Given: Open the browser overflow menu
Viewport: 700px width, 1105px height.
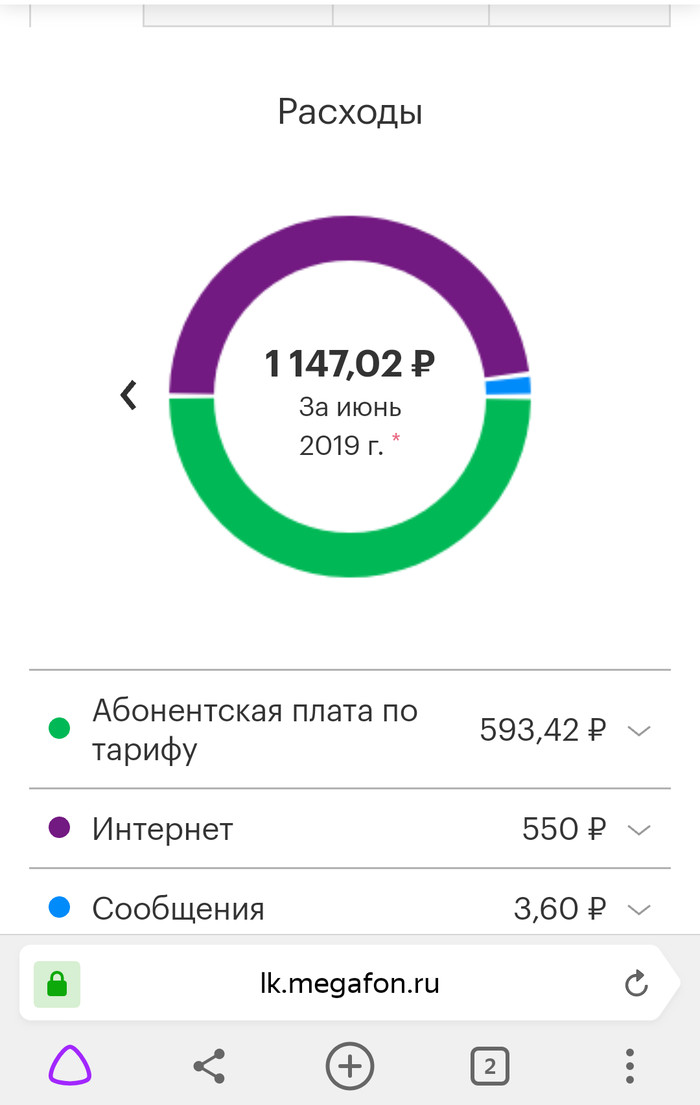Looking at the screenshot, I should [629, 1066].
